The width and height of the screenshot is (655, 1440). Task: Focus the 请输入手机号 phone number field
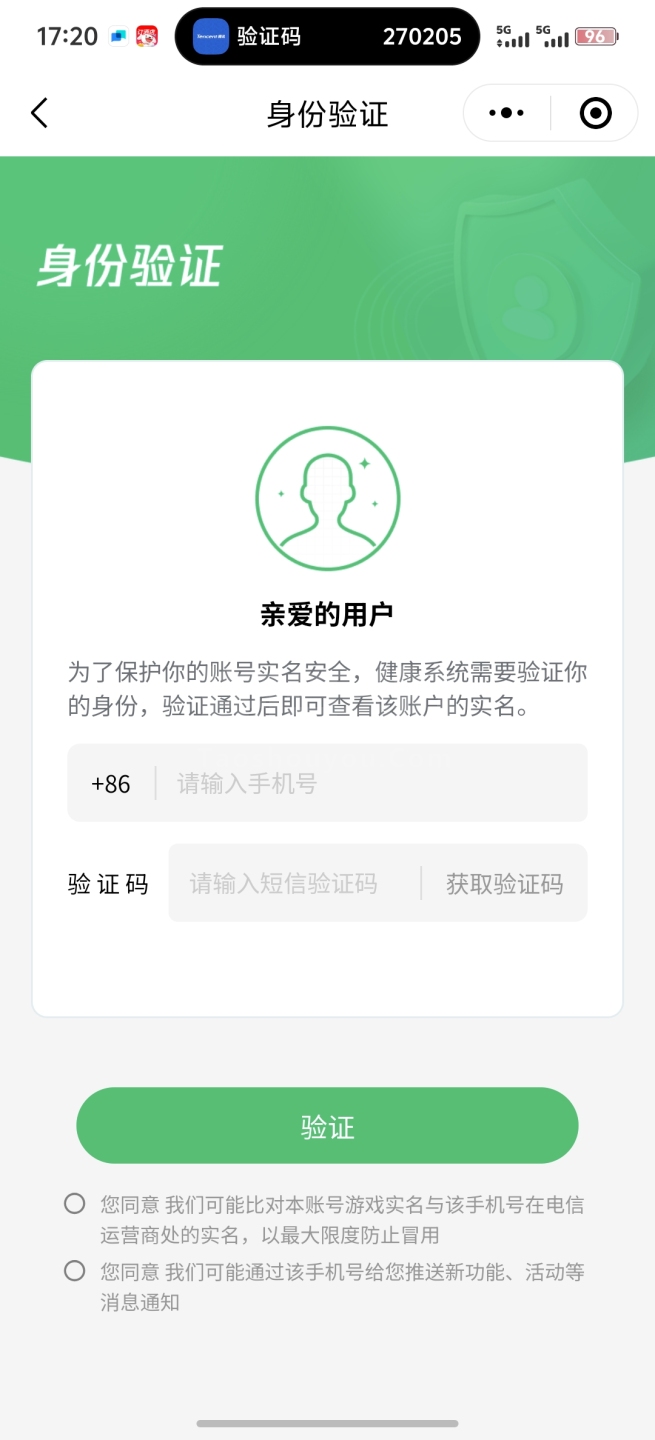(x=370, y=783)
